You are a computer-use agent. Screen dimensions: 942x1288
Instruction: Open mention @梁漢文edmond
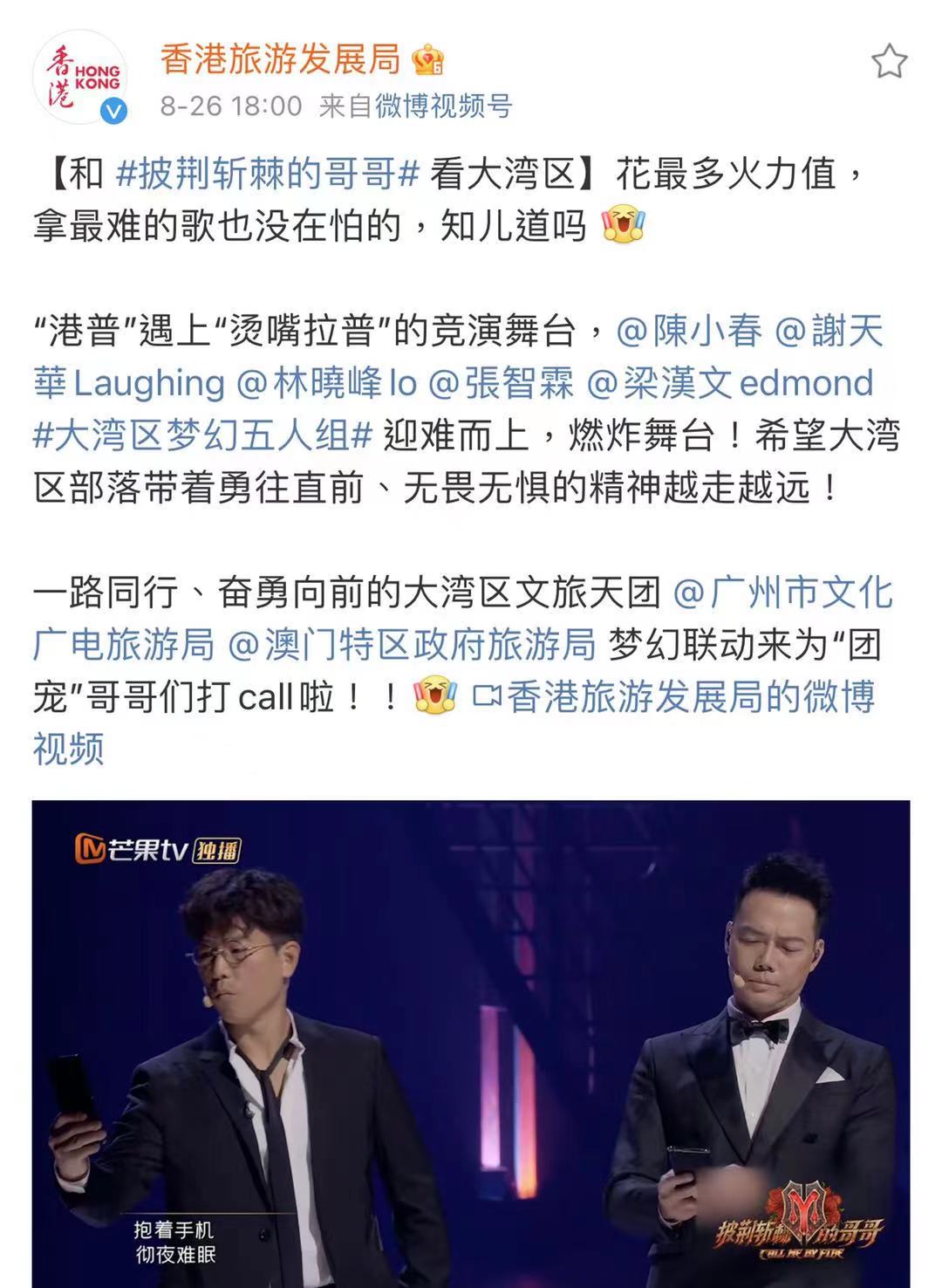(x=730, y=383)
